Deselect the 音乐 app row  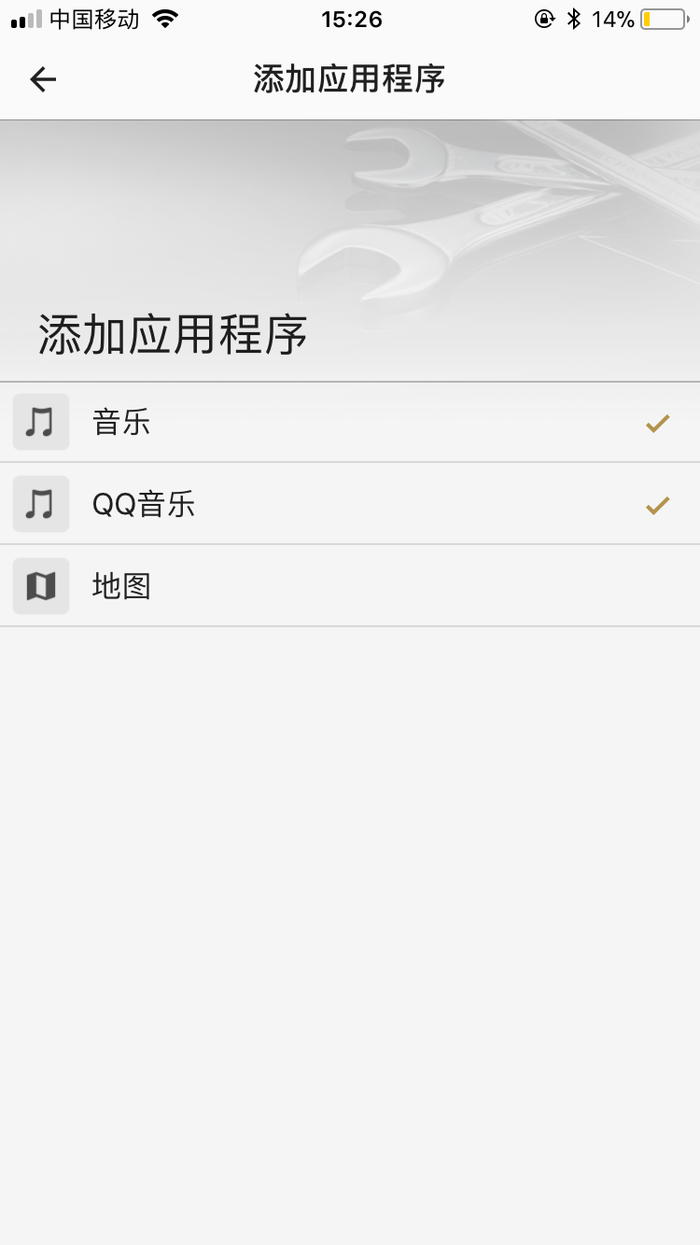350,422
